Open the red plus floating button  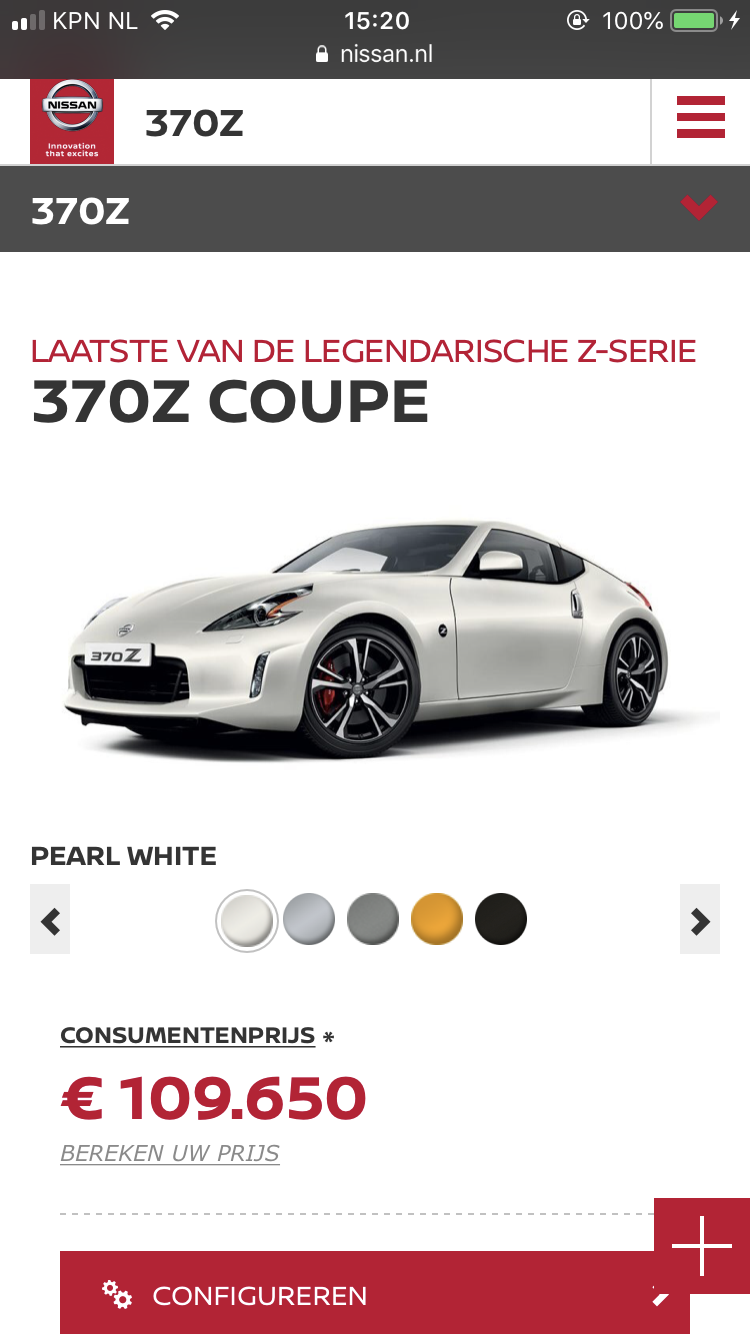point(702,1245)
